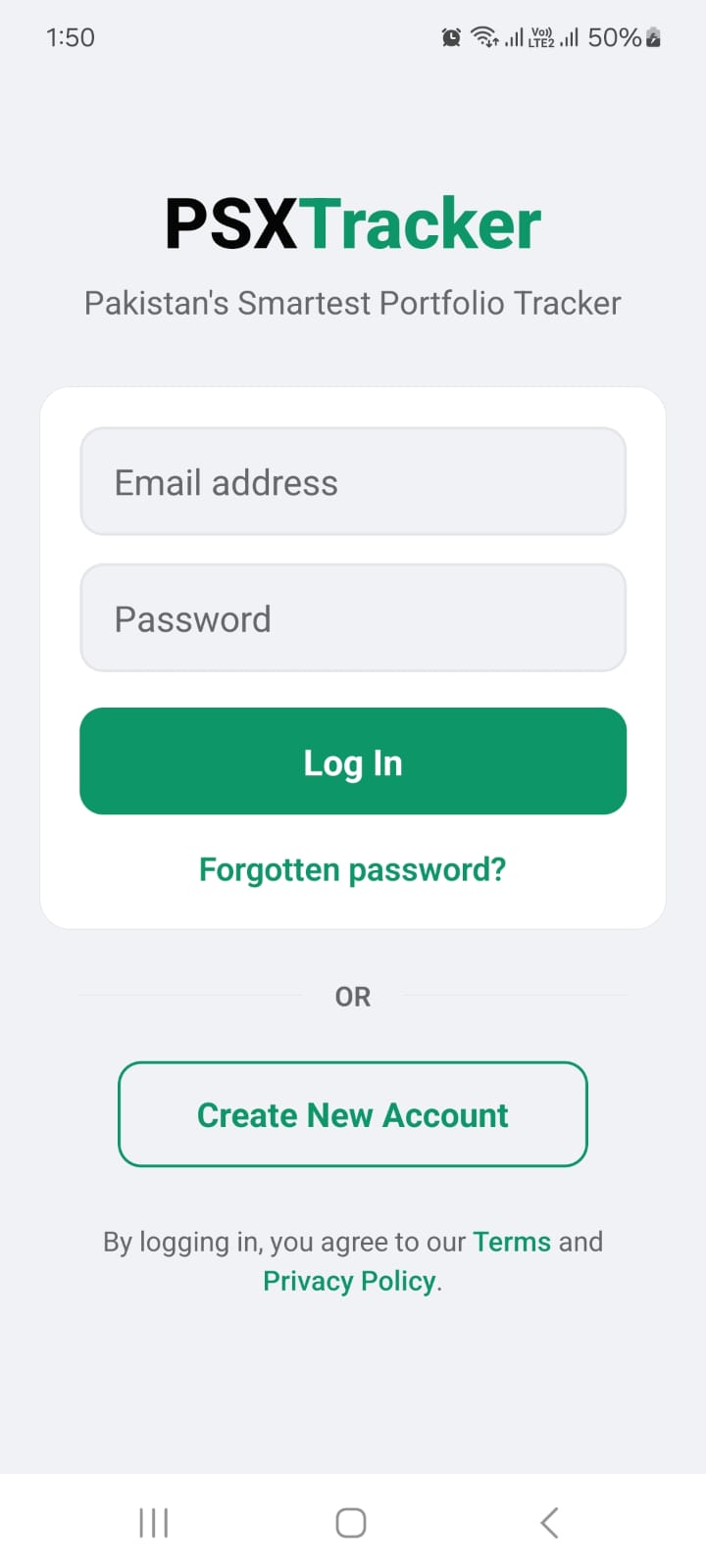
Task: Tap the home button in navigation bar
Action: [350, 1522]
